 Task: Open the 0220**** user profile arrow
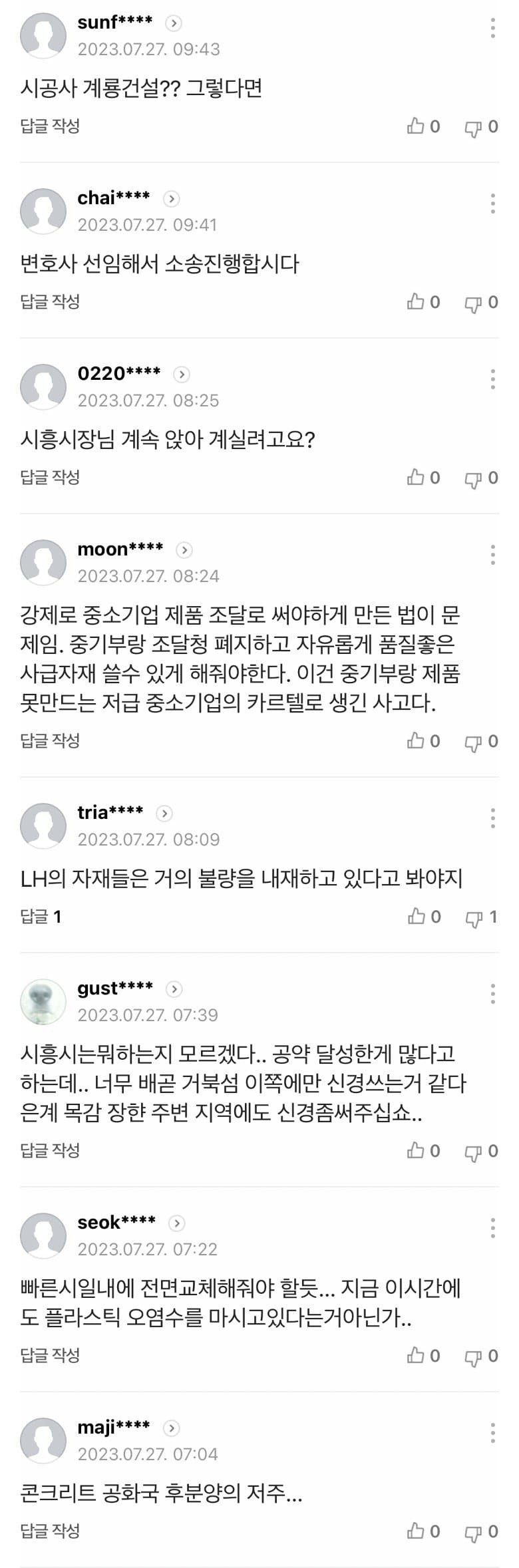tap(181, 375)
